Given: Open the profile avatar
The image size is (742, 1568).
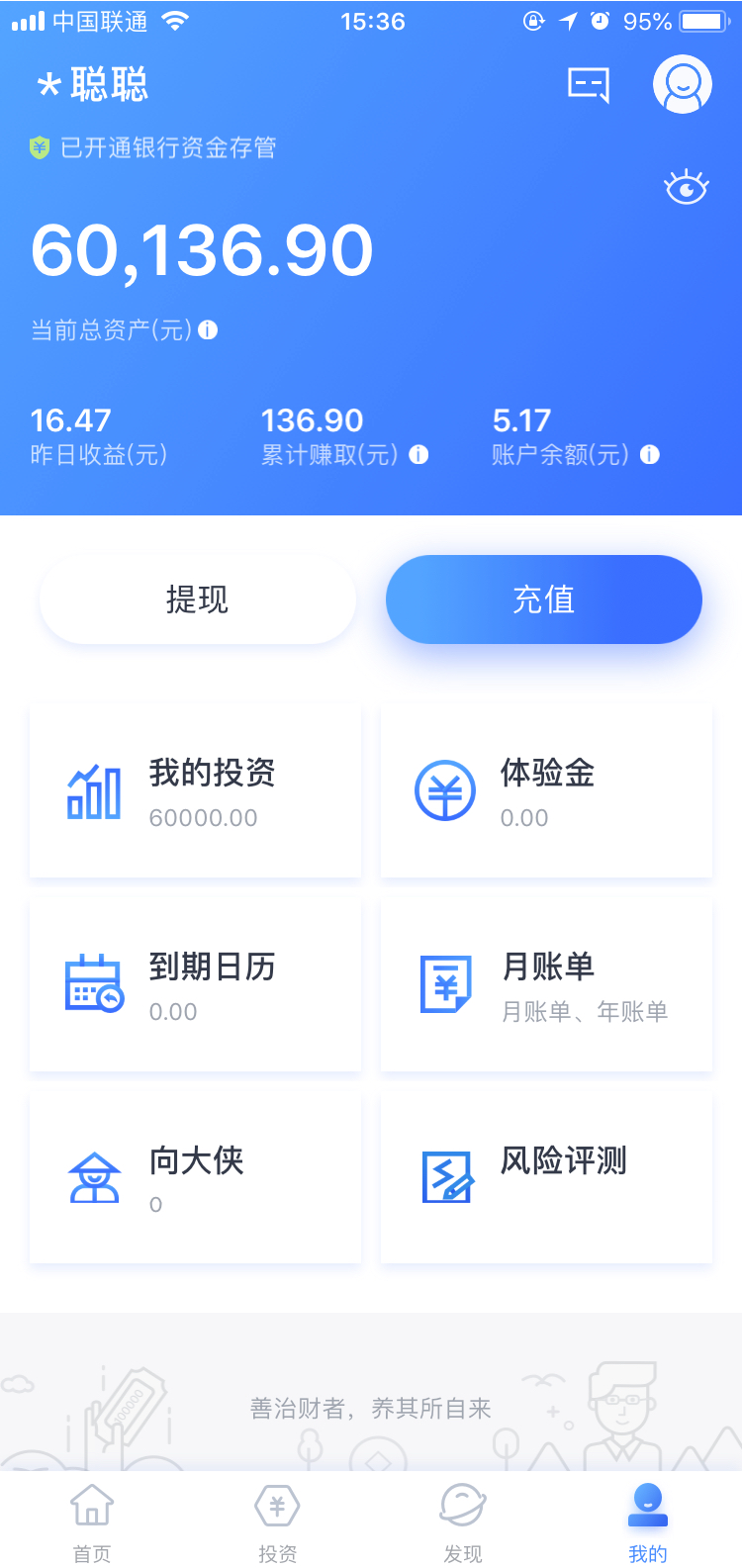Looking at the screenshot, I should tap(683, 84).
